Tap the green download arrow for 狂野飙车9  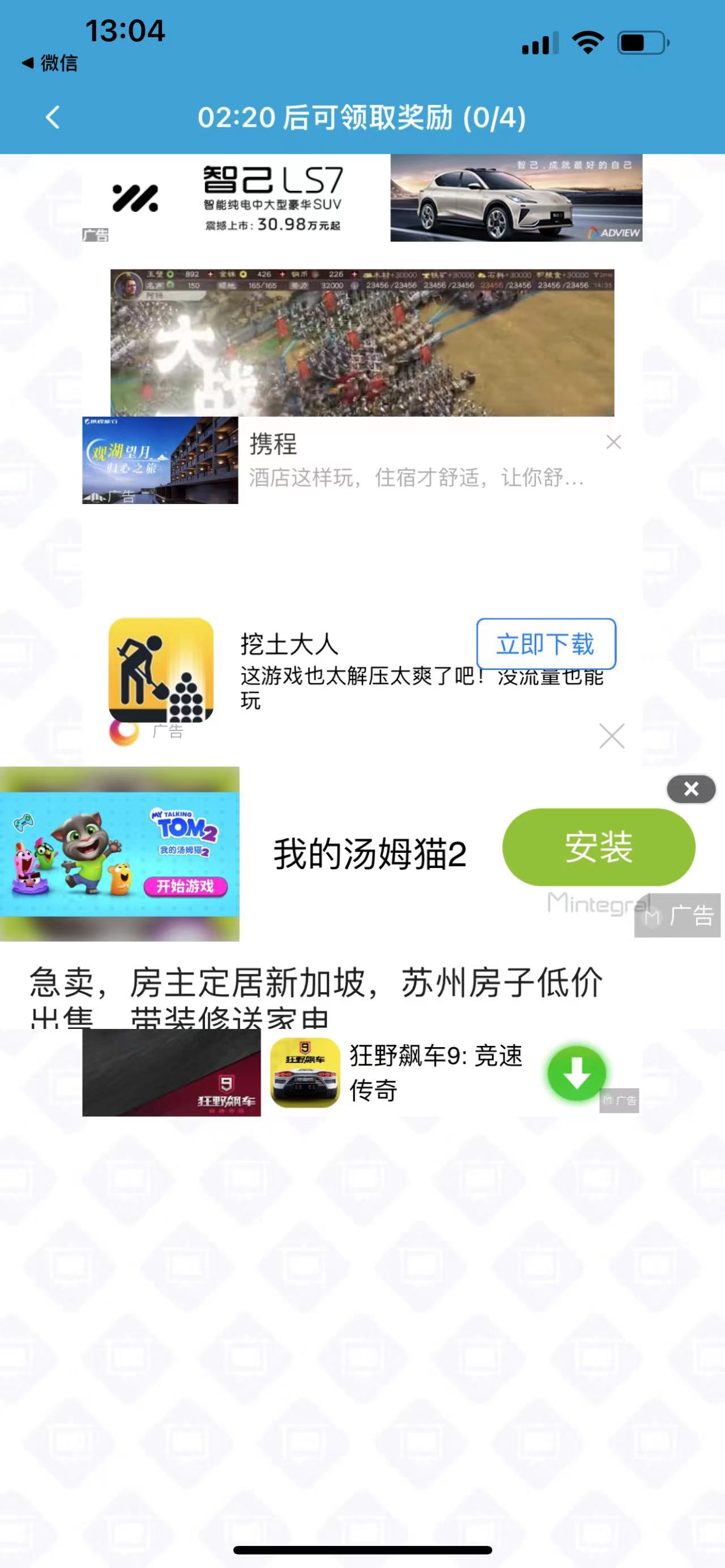pos(577,1073)
